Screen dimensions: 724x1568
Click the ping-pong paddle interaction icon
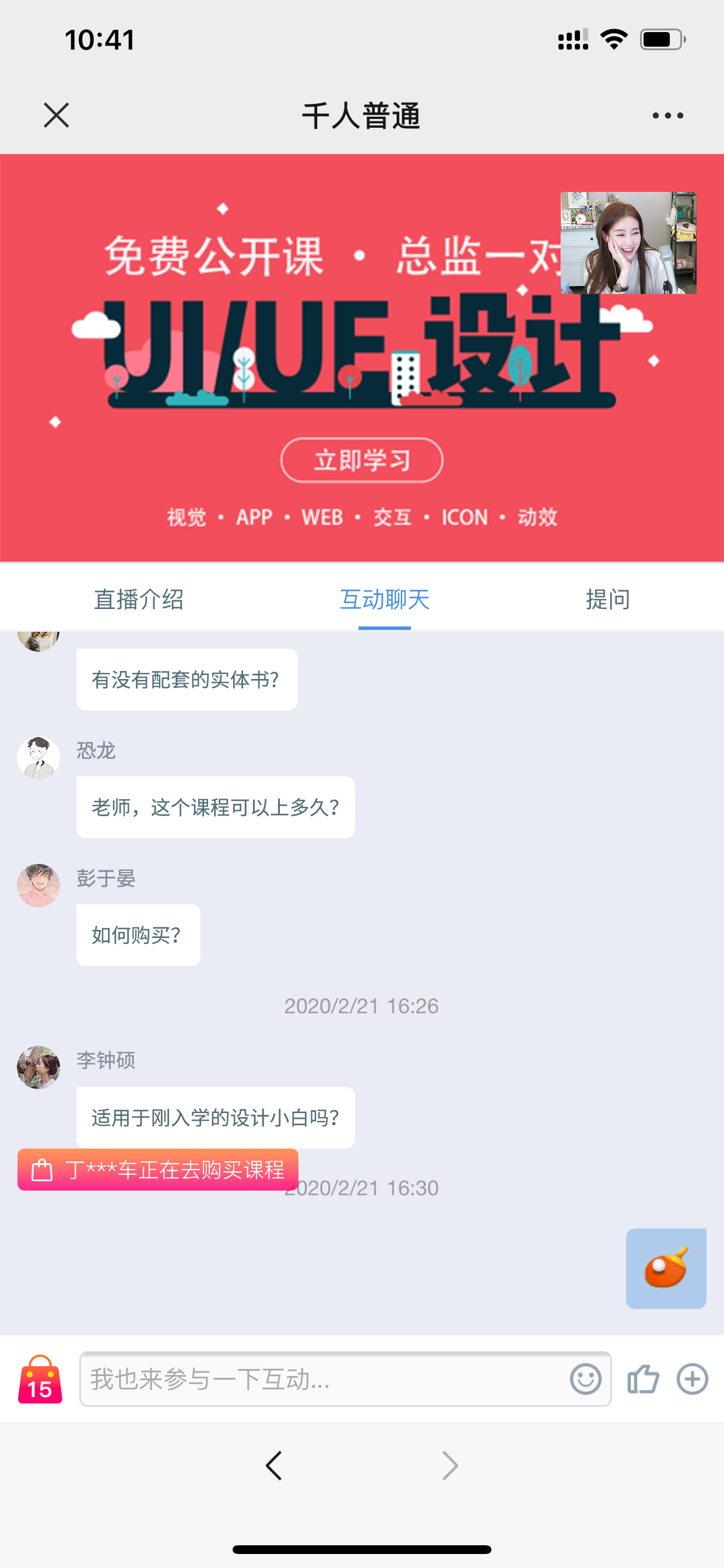pyautogui.click(x=666, y=1270)
